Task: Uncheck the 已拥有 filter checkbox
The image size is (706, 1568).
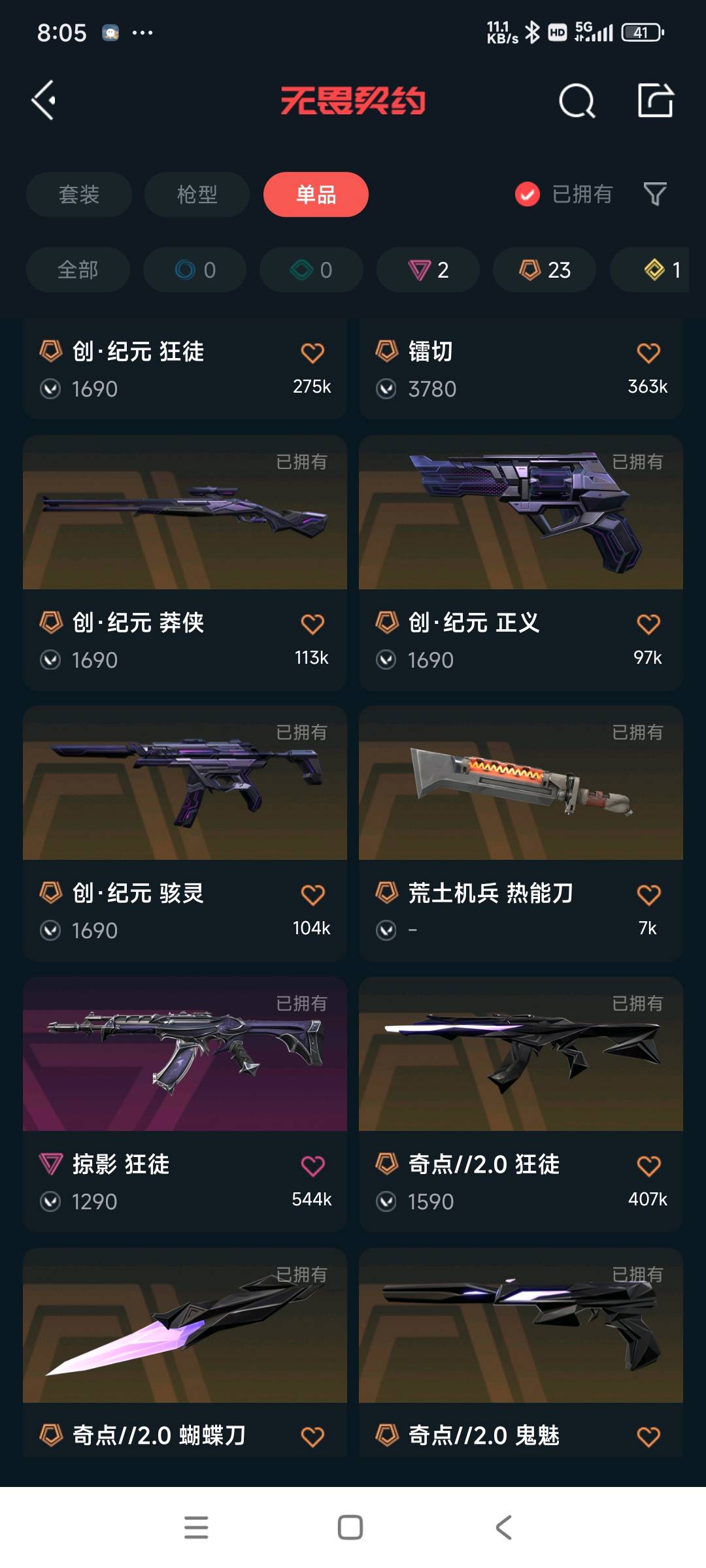Action: (527, 194)
